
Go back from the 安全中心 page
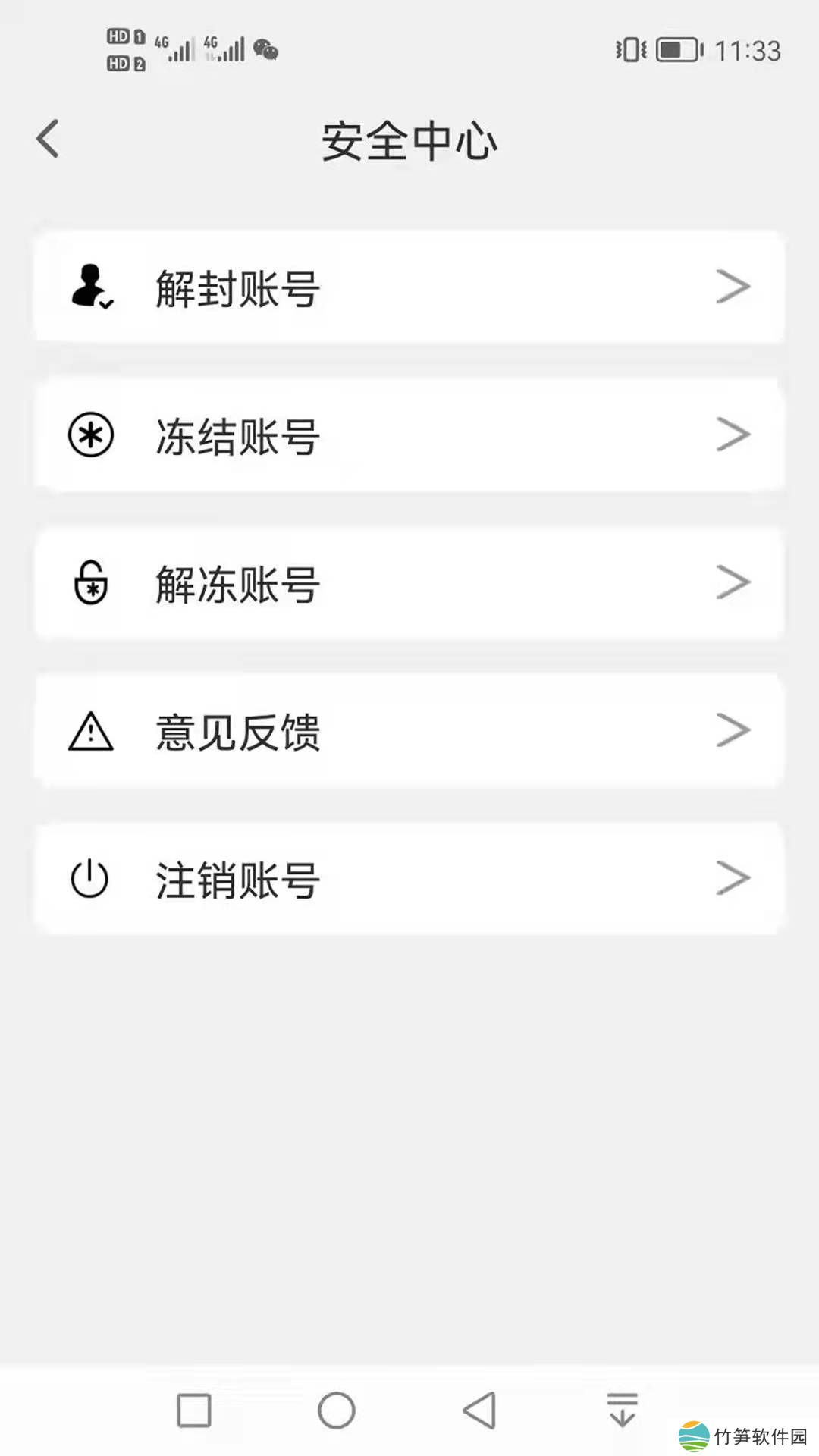pyautogui.click(x=48, y=140)
